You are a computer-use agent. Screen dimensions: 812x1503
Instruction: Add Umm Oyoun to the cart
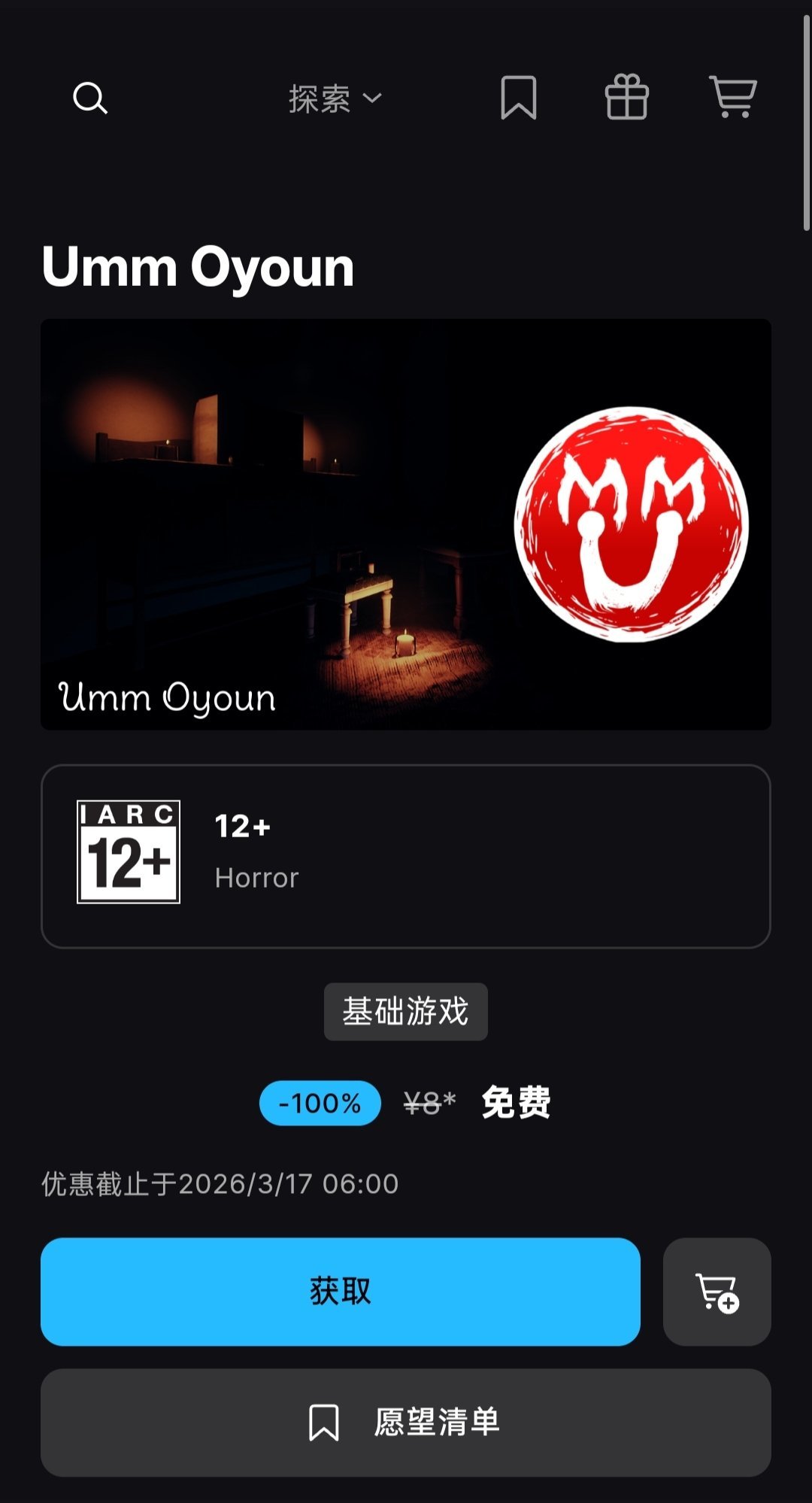pos(717,1292)
